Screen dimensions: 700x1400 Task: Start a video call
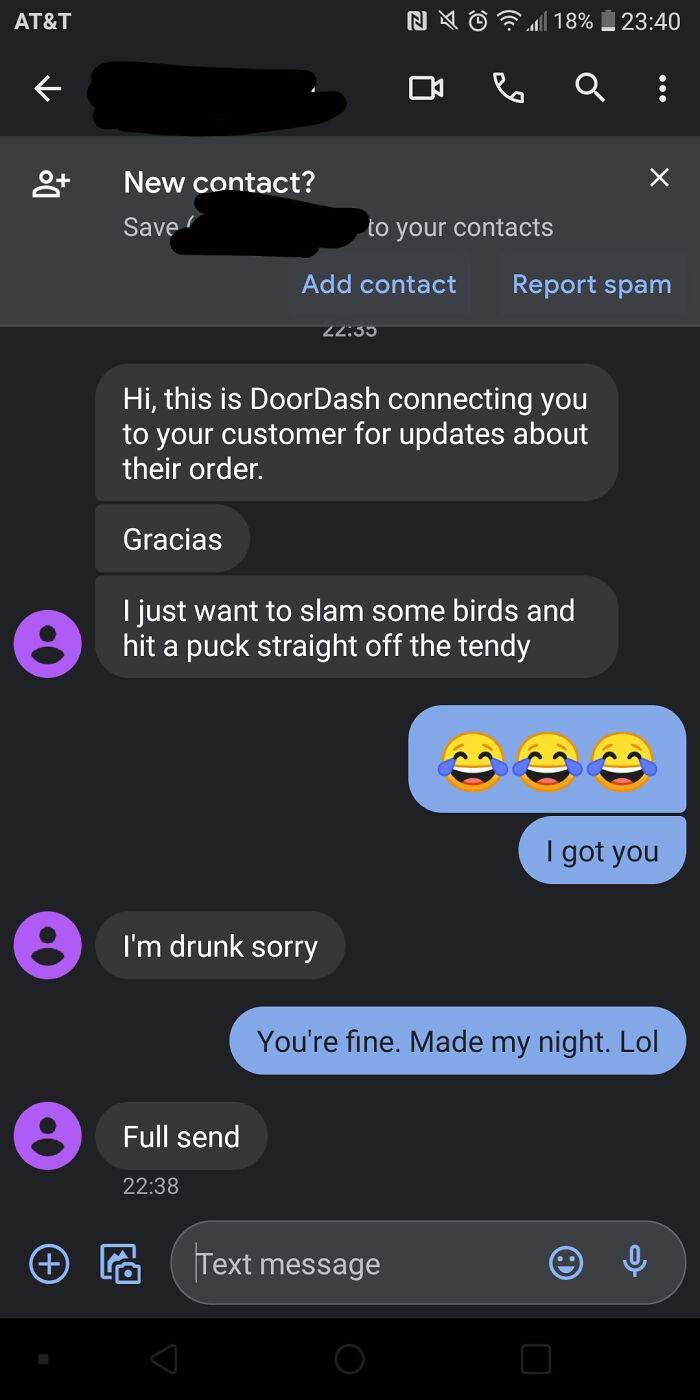426,89
